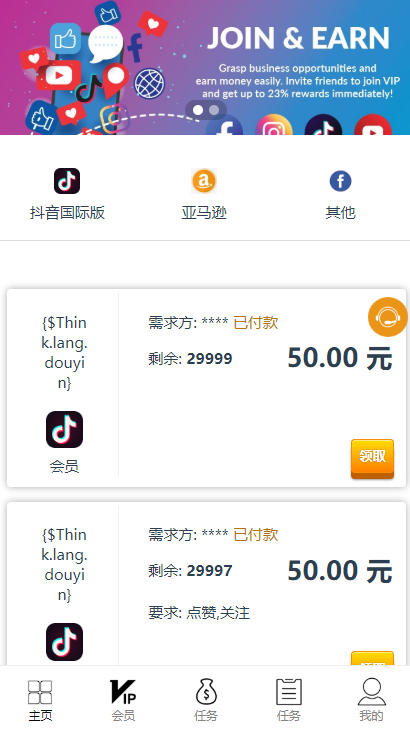410x733 pixels.
Task: Open the 抖音国际版 category
Action: [67, 194]
